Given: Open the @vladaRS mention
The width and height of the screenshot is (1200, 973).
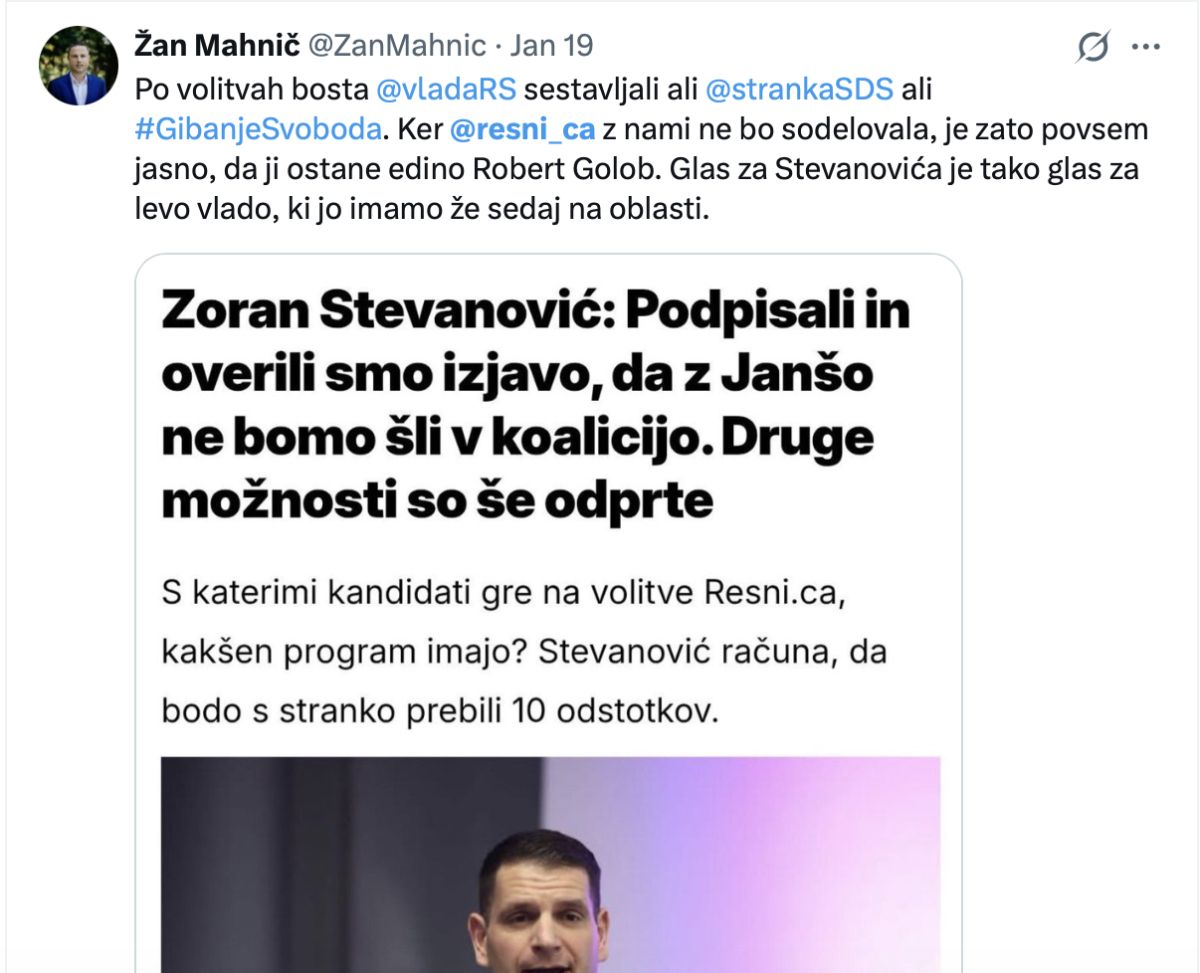Looking at the screenshot, I should [x=447, y=88].
